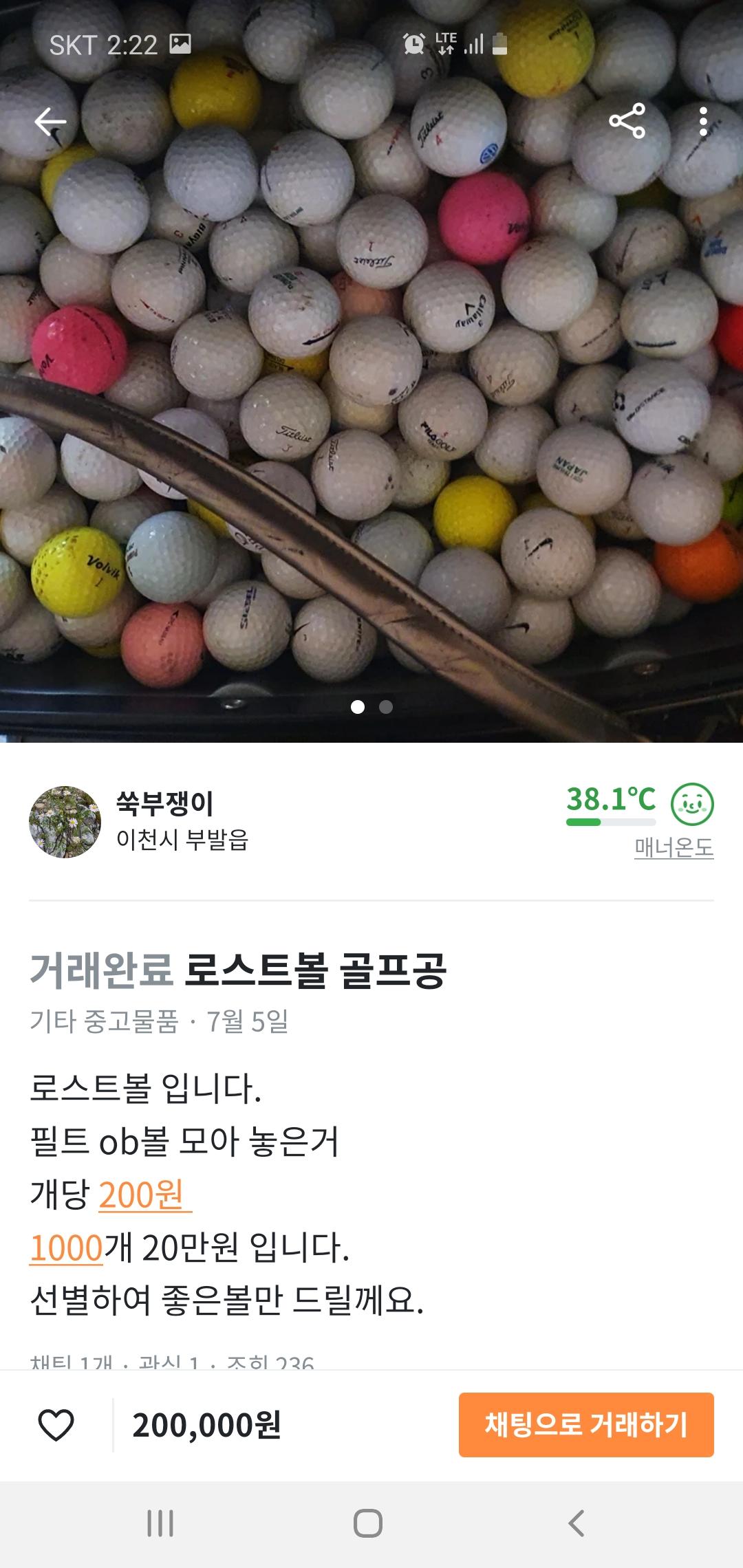Start chat via 채팅으로 거래하기 button
743x1568 pixels.
coord(585,1424)
